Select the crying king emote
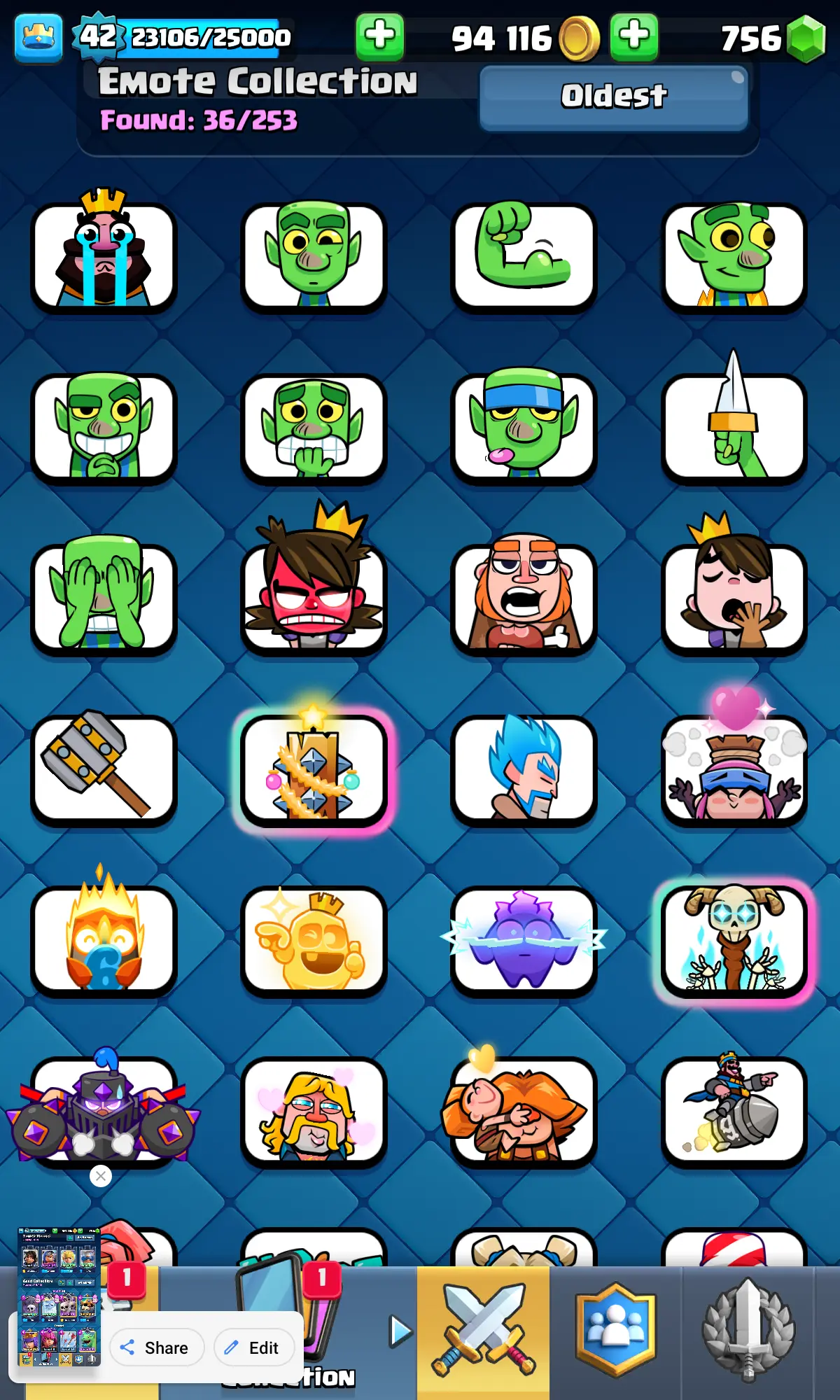Image resolution: width=840 pixels, height=1400 pixels. point(104,255)
